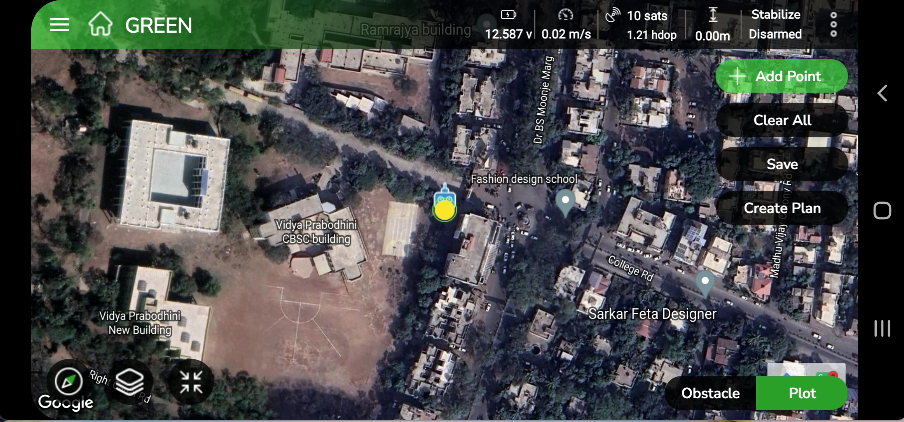Image resolution: width=904 pixels, height=422 pixels.
Task: Go to the home screen icon
Action: 100,25
